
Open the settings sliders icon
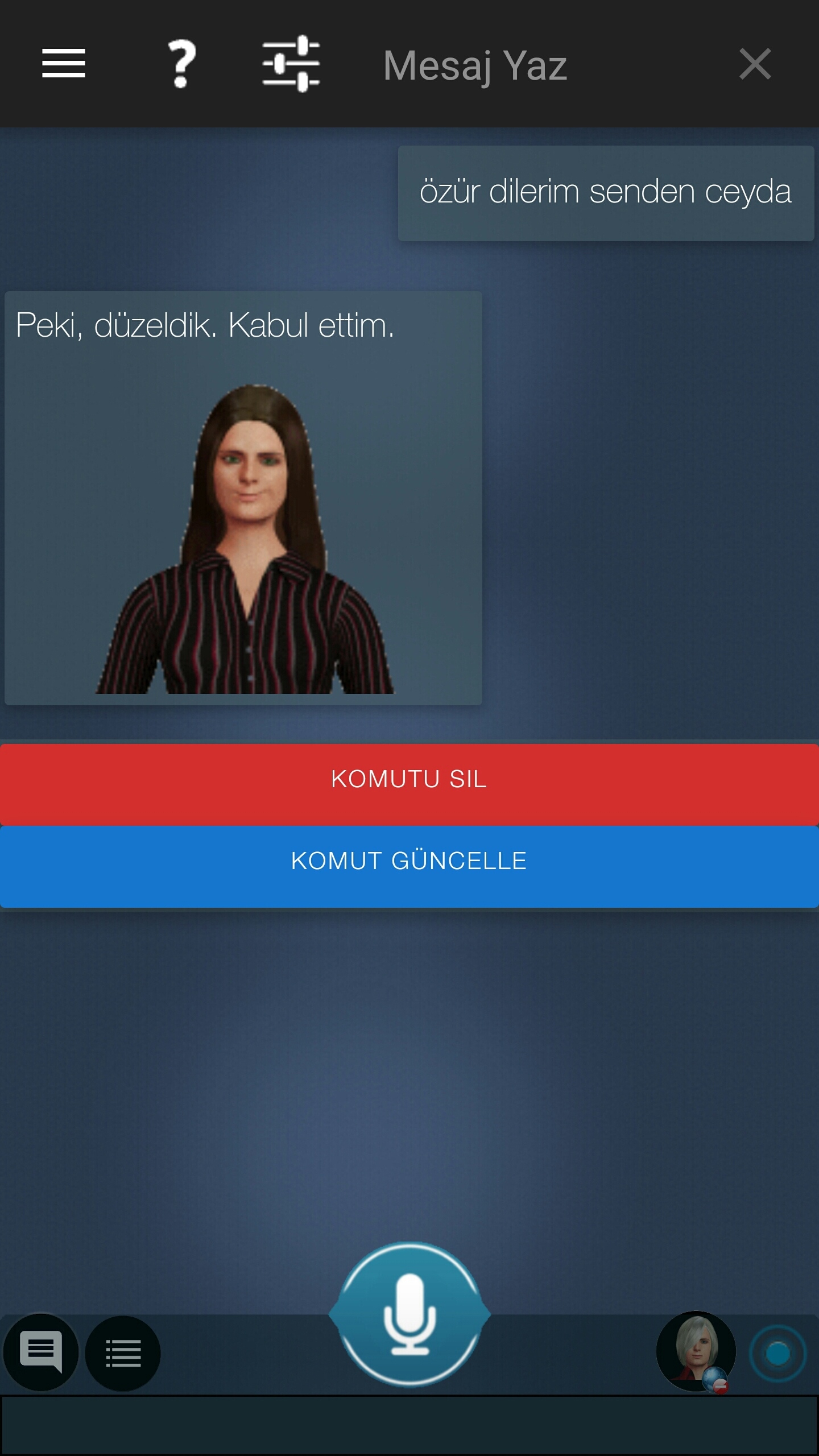tap(291, 63)
